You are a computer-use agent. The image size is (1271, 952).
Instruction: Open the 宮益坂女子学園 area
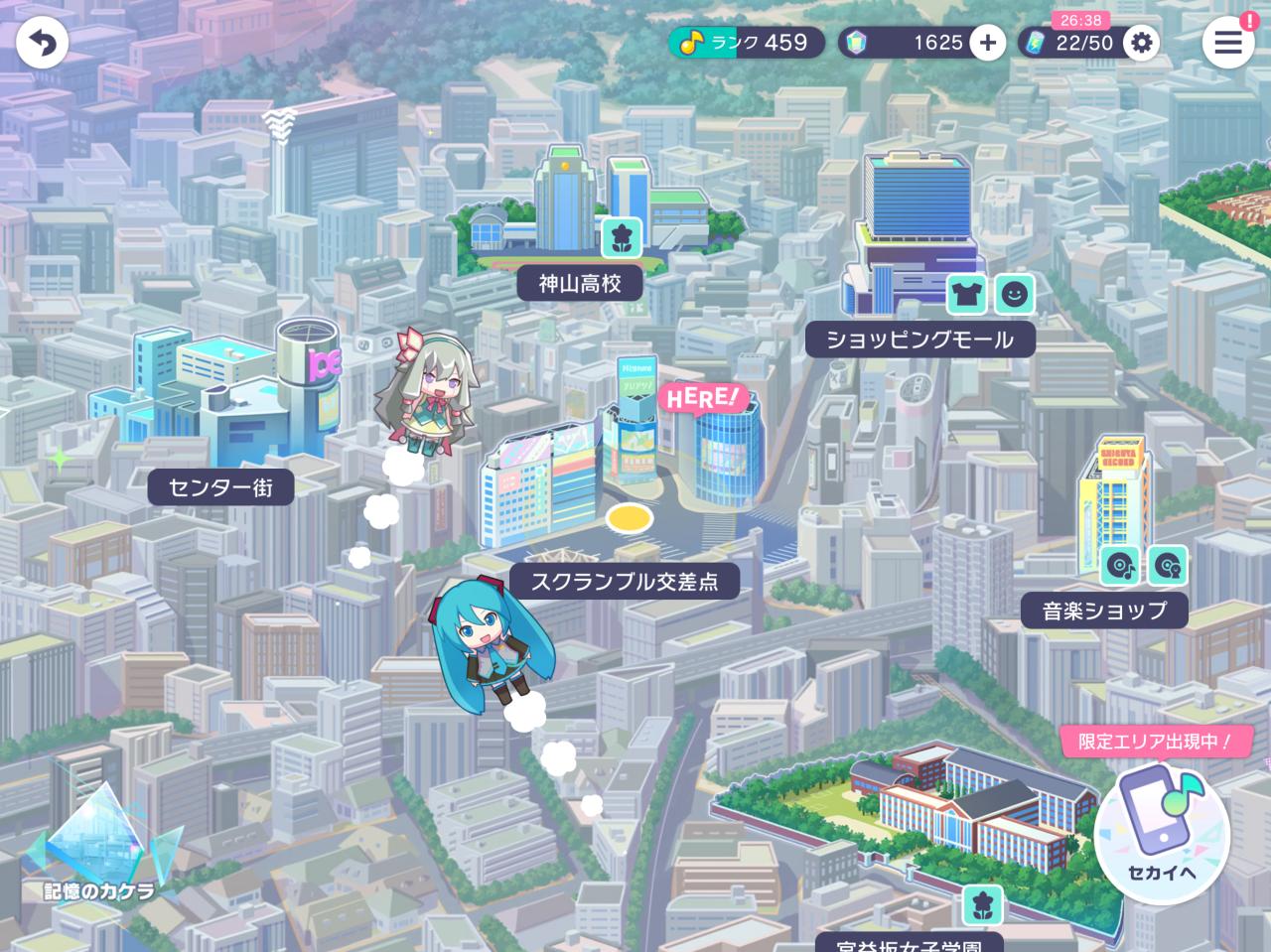(906, 941)
